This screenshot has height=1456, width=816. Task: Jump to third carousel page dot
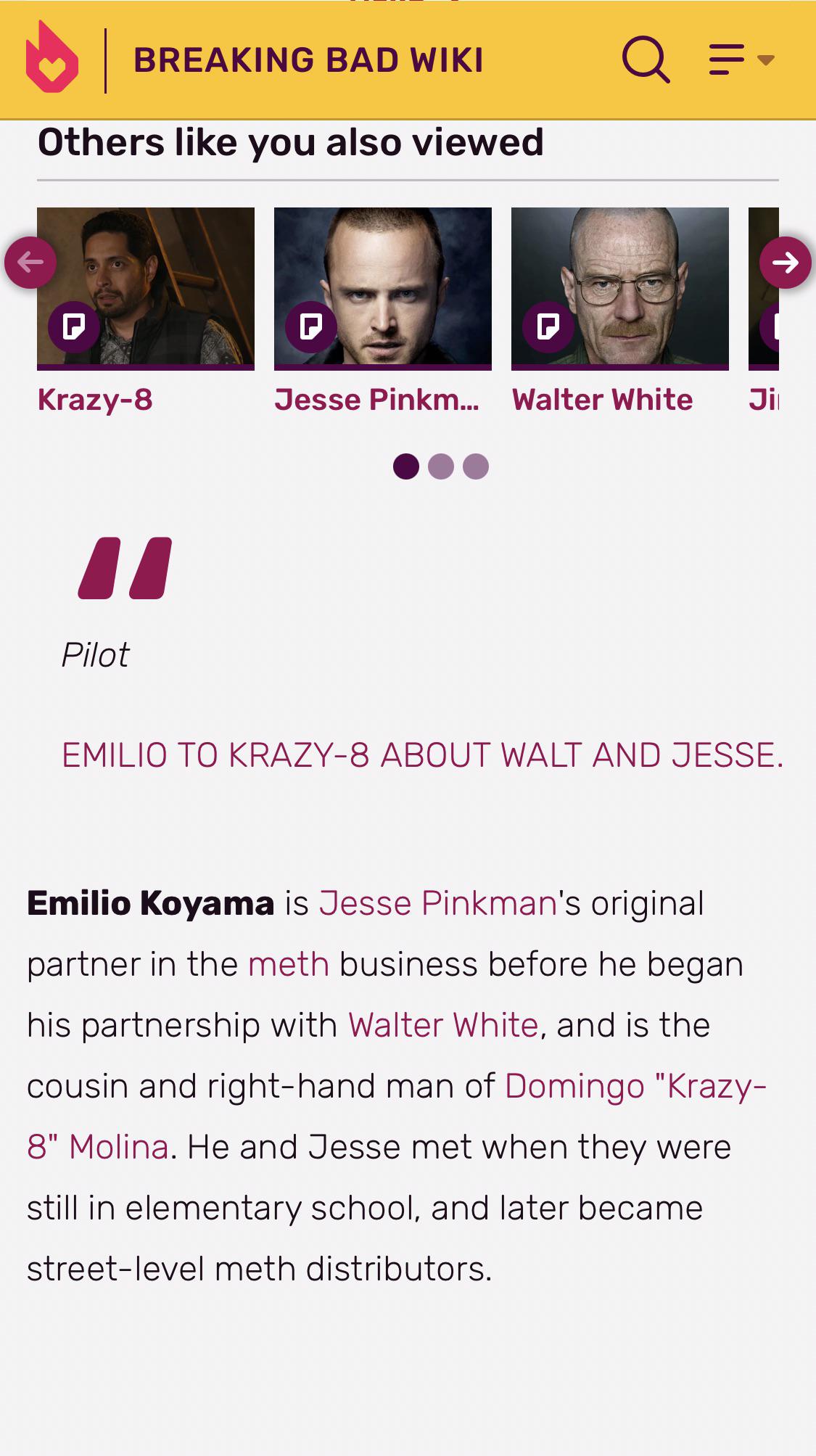click(x=476, y=466)
